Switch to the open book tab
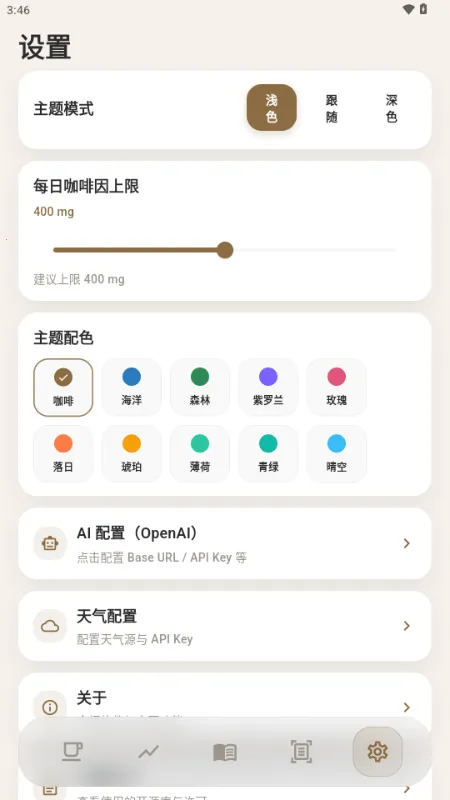Screen dimensions: 450x800 (225, 752)
